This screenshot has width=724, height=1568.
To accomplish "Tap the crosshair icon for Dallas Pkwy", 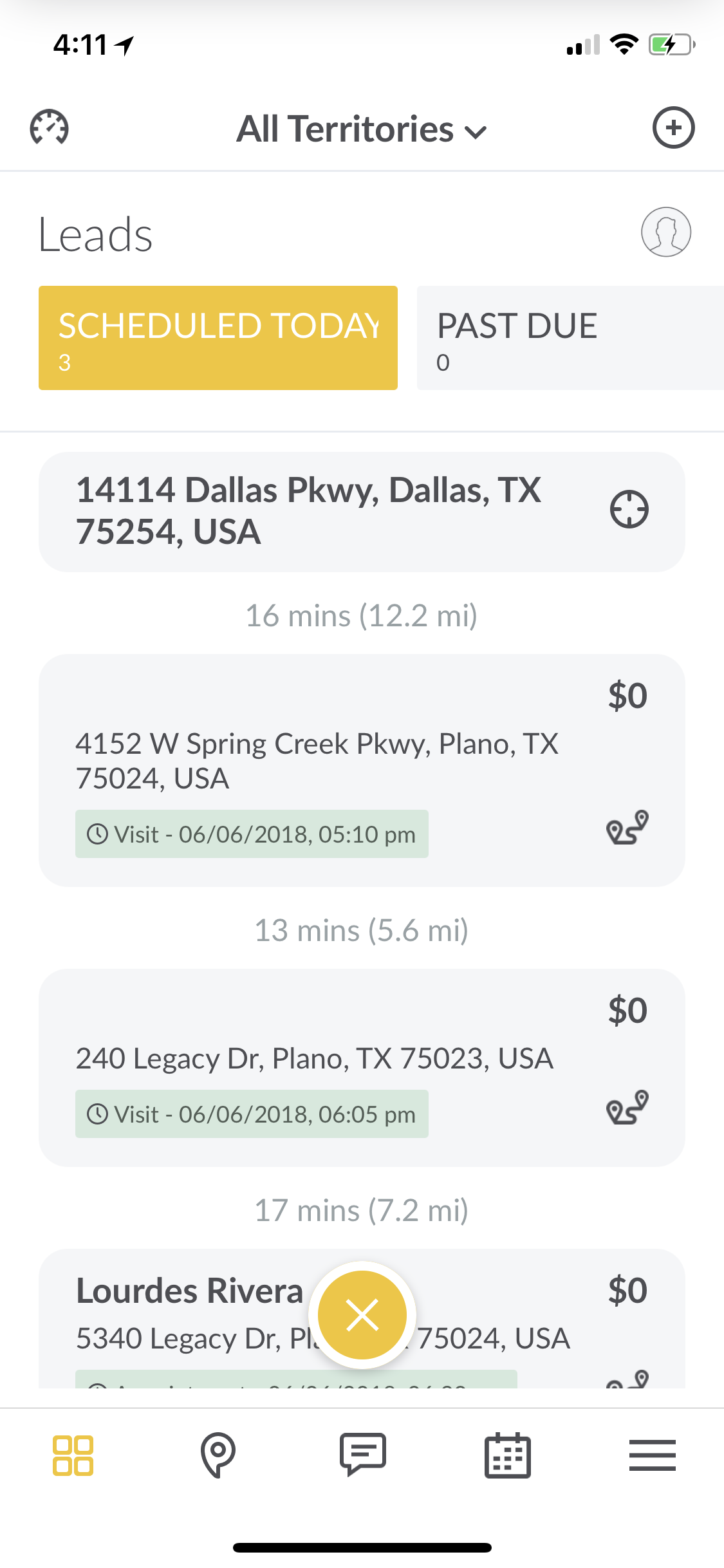I will 628,509.
